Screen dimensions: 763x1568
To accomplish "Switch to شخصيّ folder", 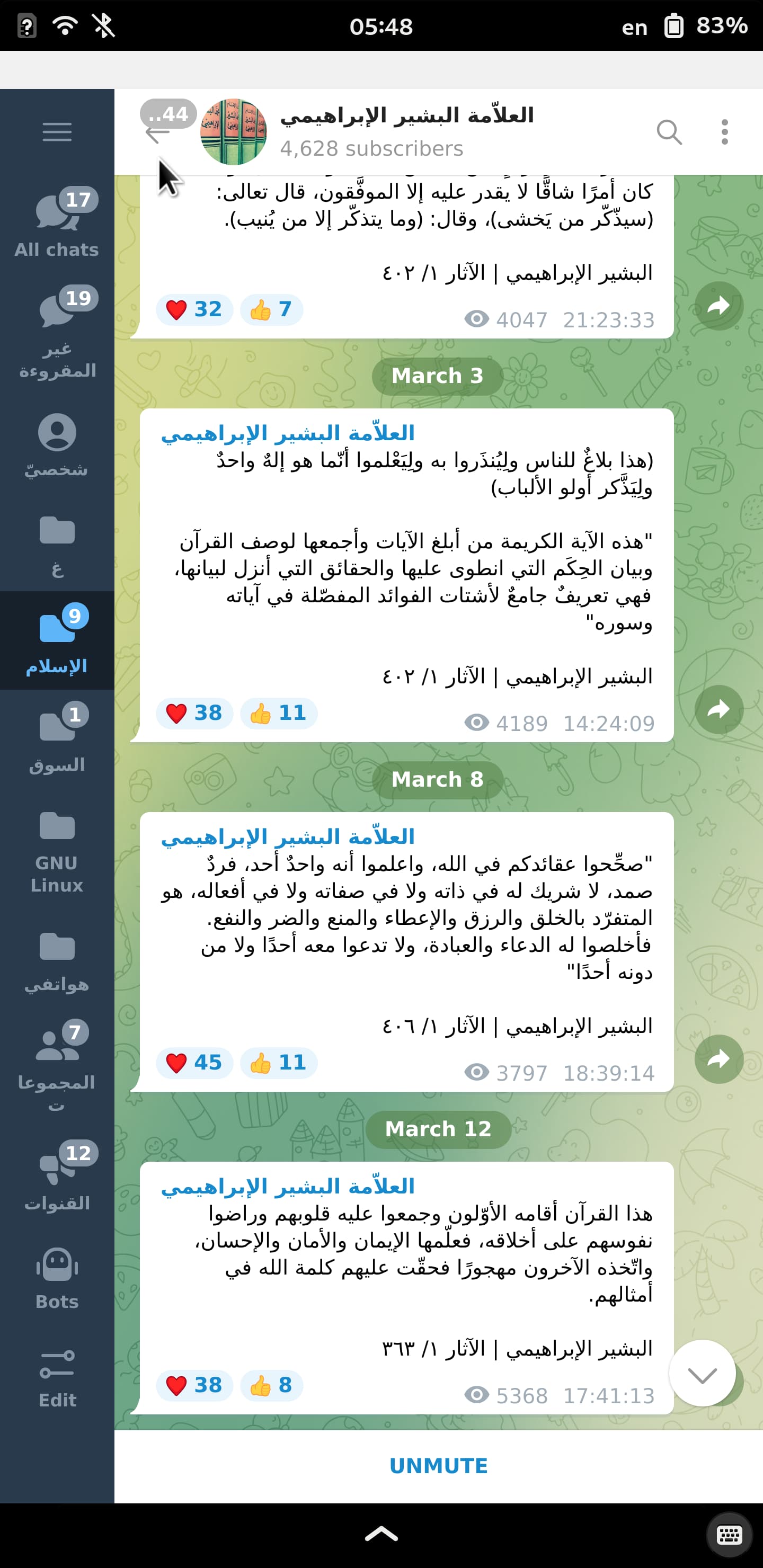I will (57, 444).
